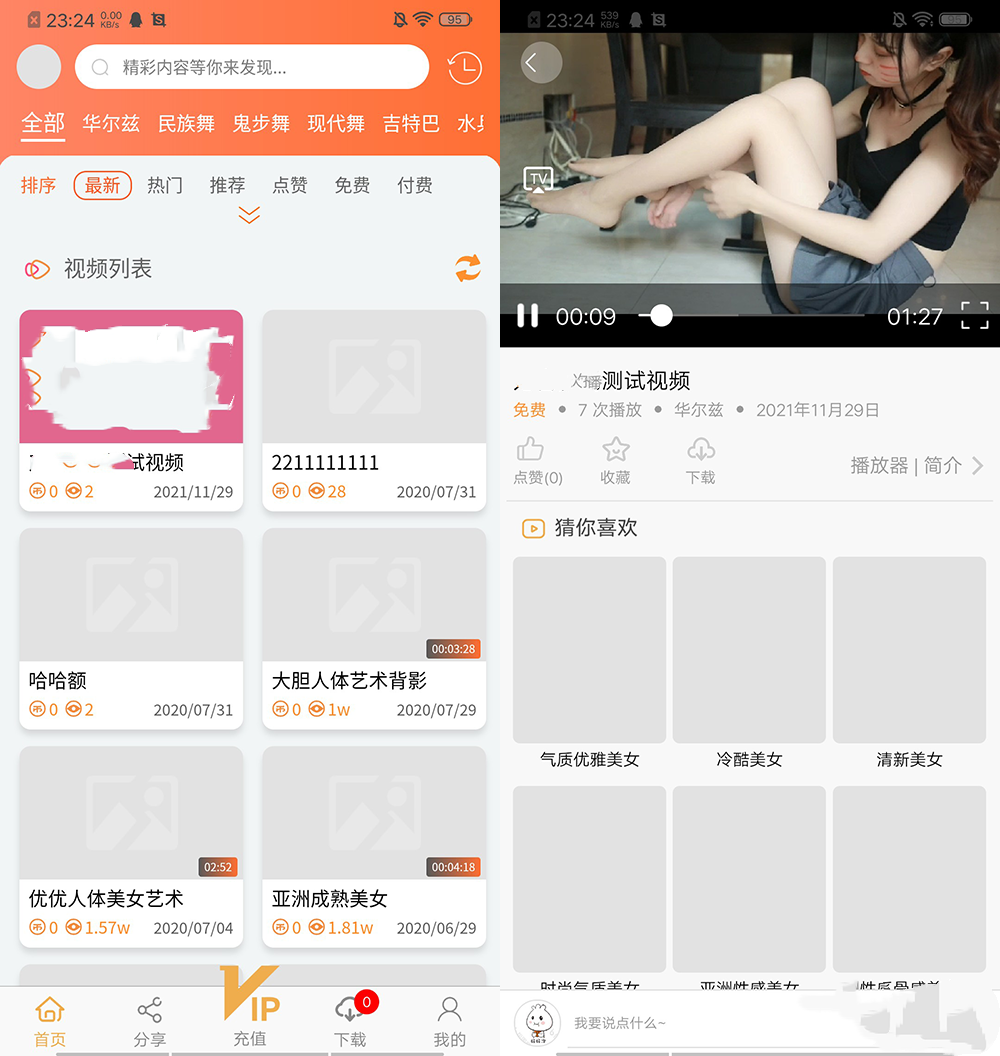Open the video titled 2211111111
Screen dimensions: 1000x1056
click(374, 410)
